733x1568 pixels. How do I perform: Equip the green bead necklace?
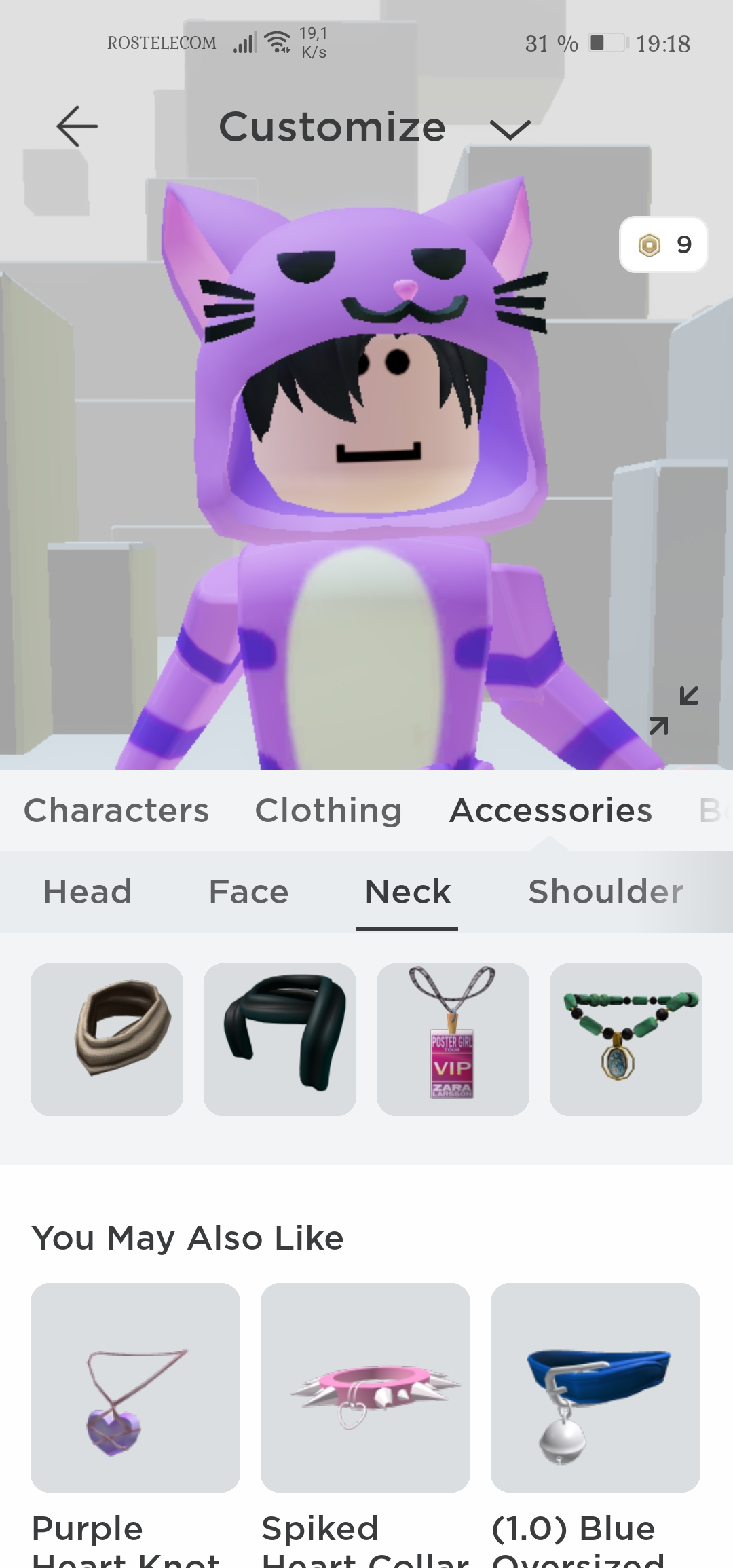click(626, 1039)
